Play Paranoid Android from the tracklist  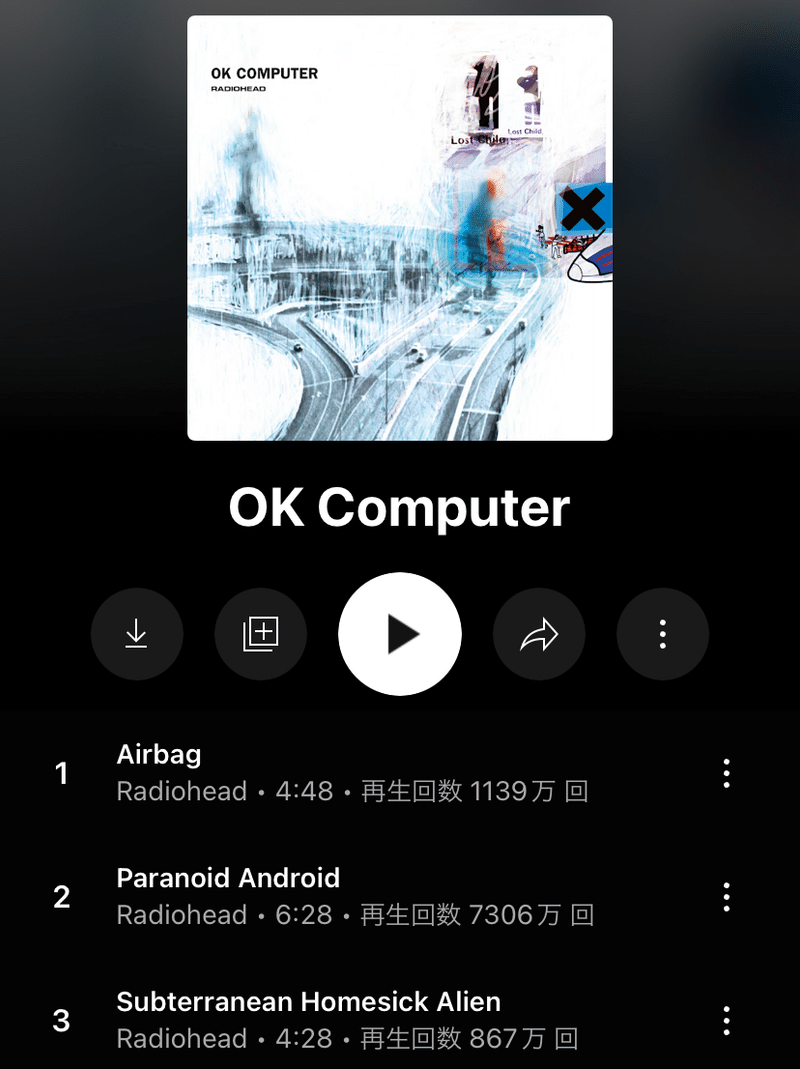click(x=228, y=878)
